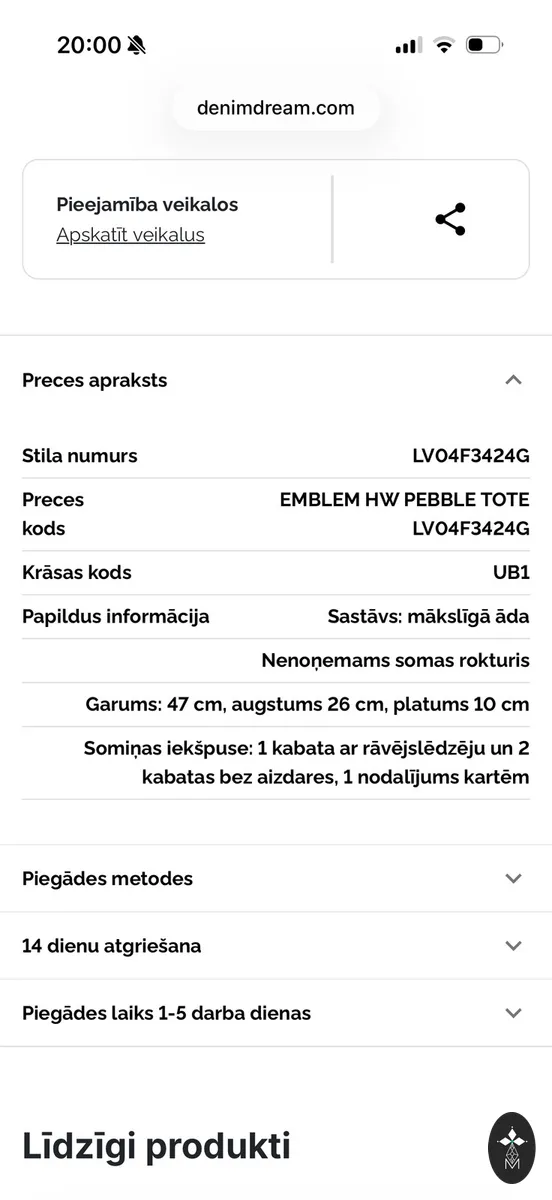
Task: Expand Piegādes metodes
Action: 276,878
